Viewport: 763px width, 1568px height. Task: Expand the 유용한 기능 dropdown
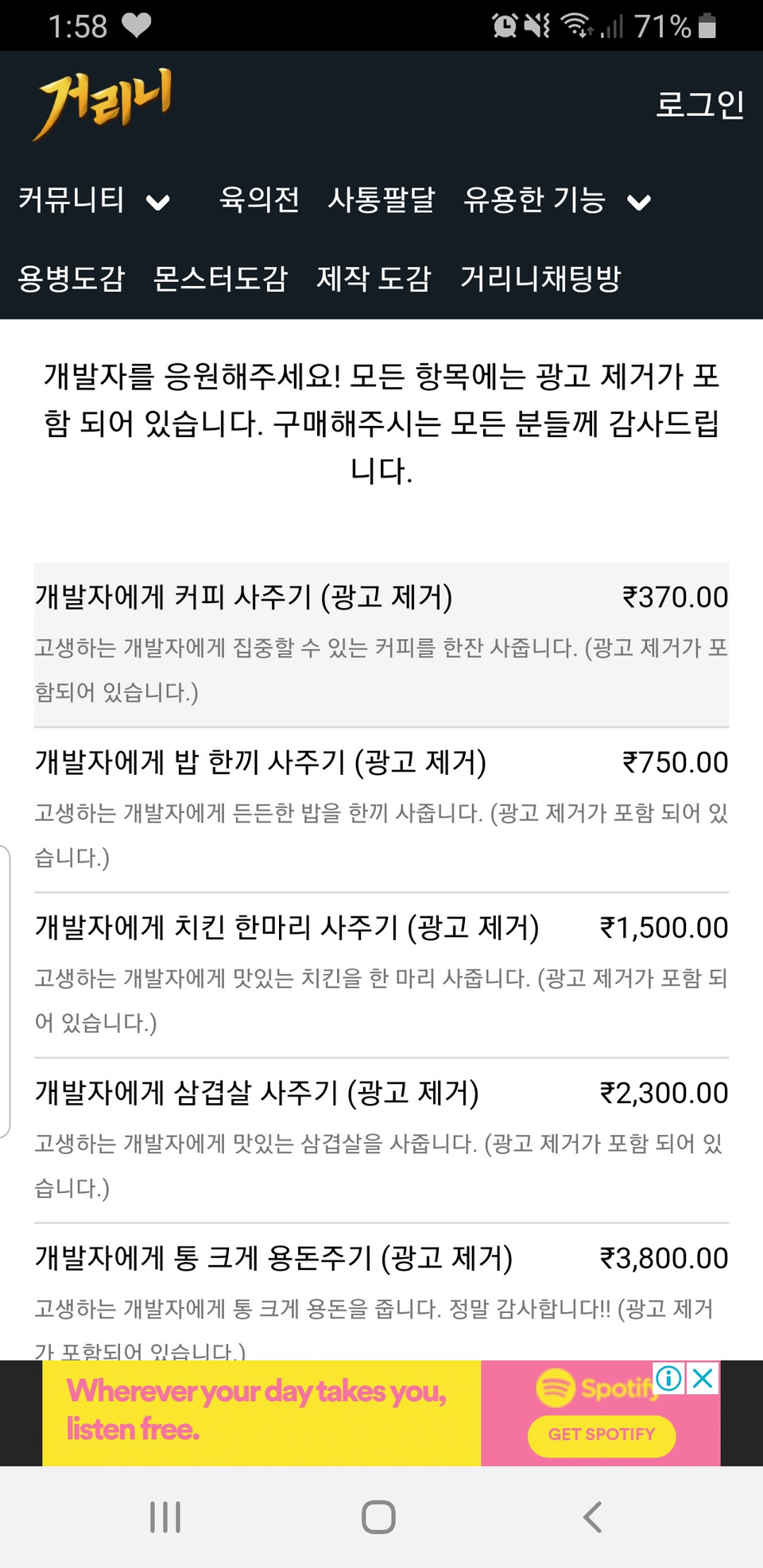click(x=534, y=201)
